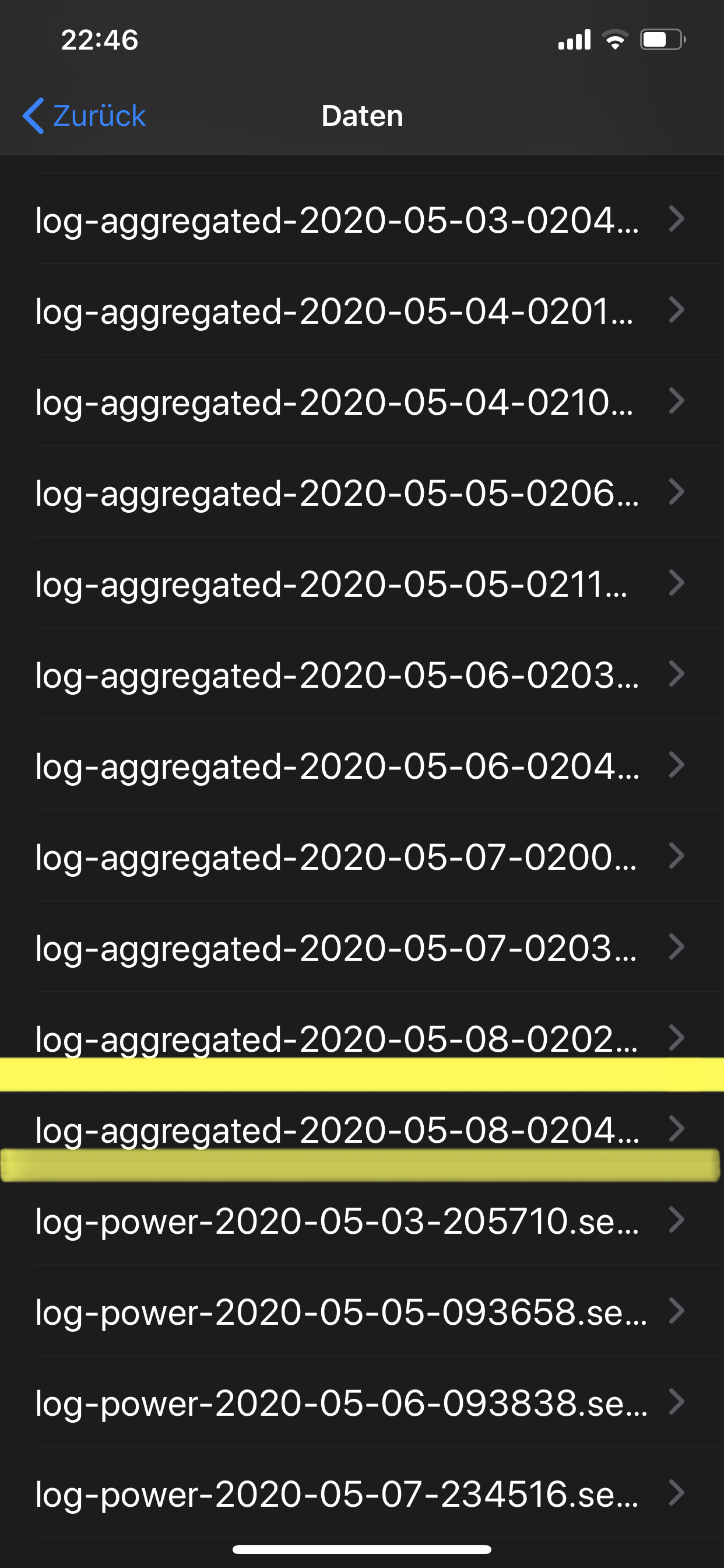This screenshot has width=724, height=1568.
Task: Open log-aggregated-2020-05-06-0203 file
Action: point(362,674)
